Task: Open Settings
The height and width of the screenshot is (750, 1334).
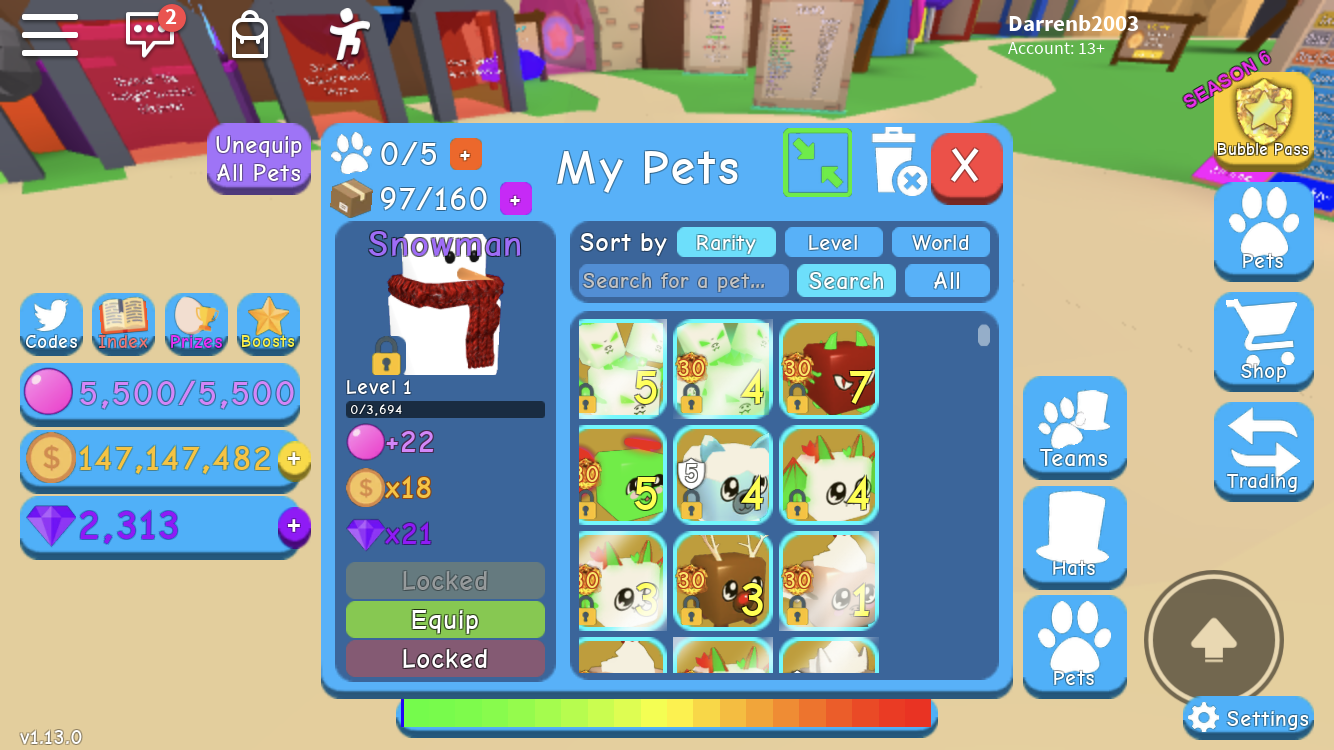Action: (x=1248, y=718)
